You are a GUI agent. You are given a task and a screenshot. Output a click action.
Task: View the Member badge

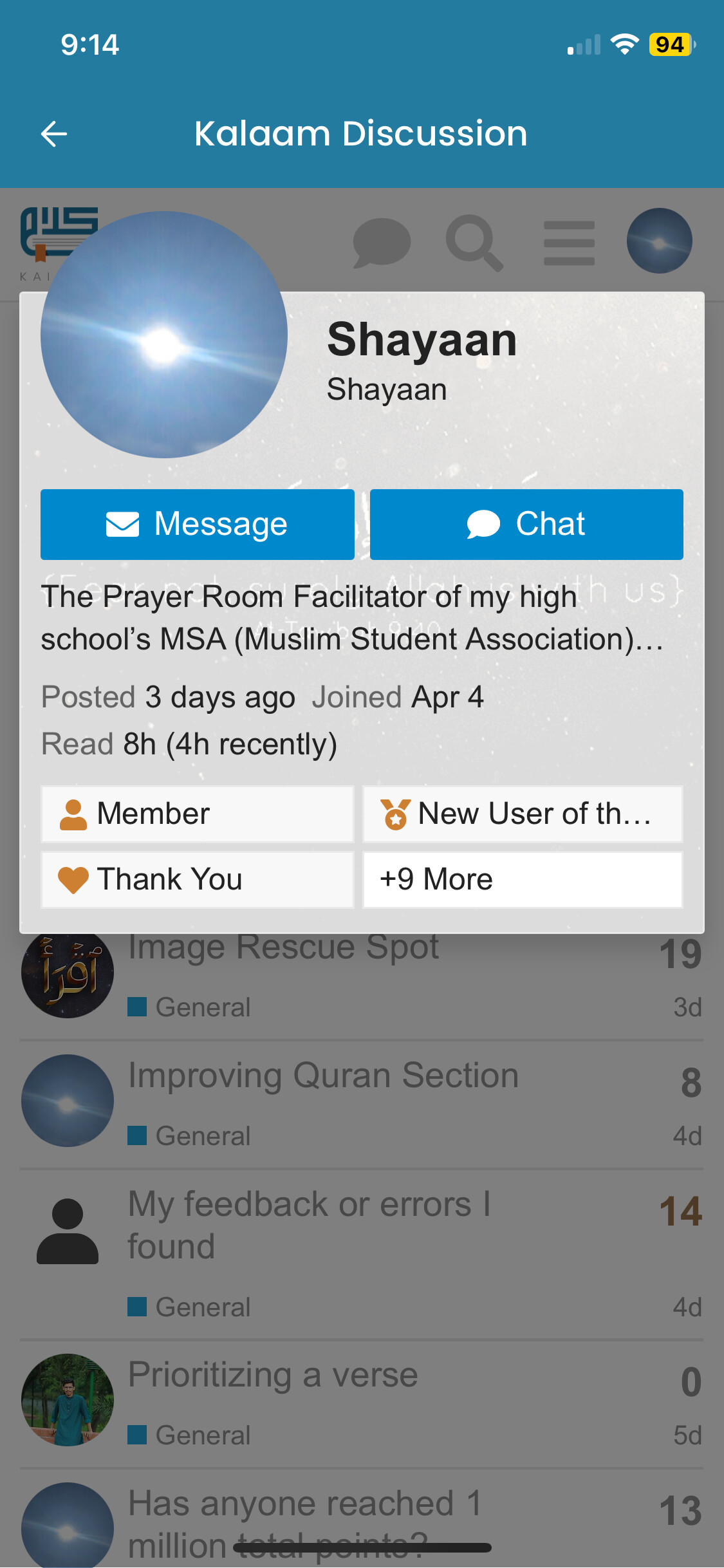(197, 814)
